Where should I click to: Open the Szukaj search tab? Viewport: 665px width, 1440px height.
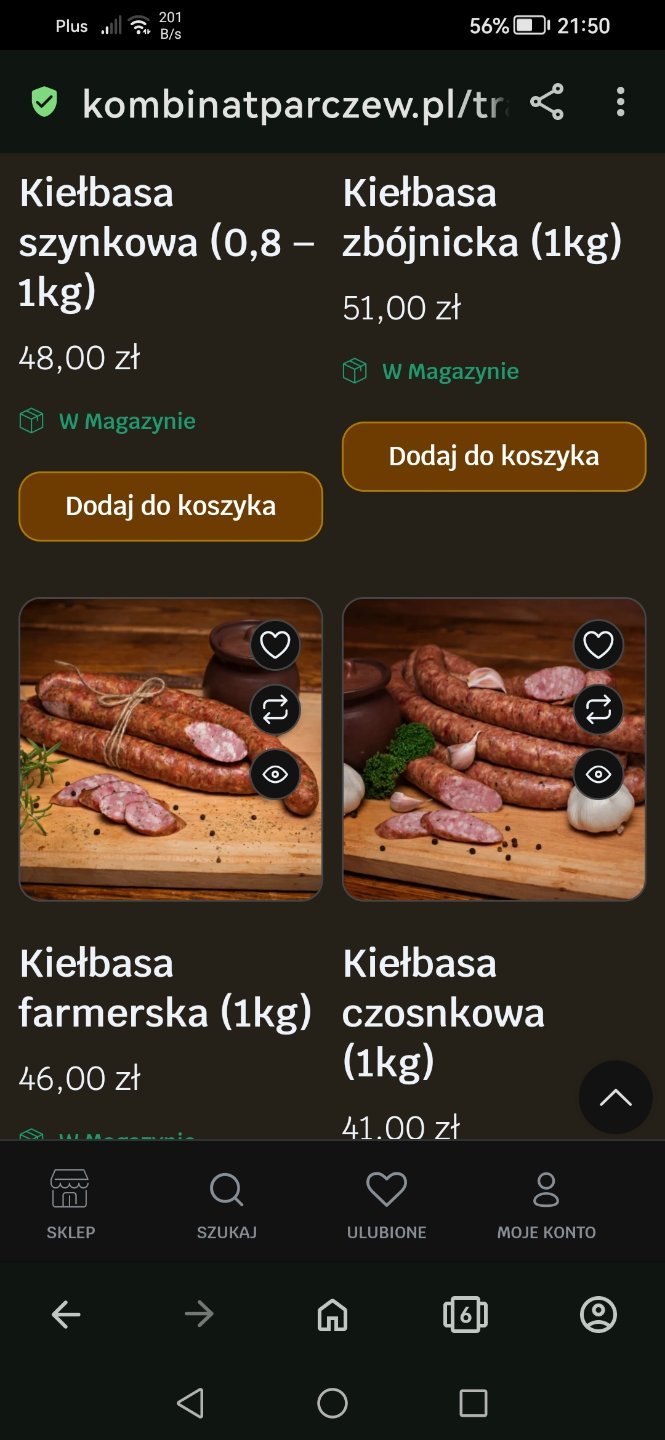[x=227, y=1204]
